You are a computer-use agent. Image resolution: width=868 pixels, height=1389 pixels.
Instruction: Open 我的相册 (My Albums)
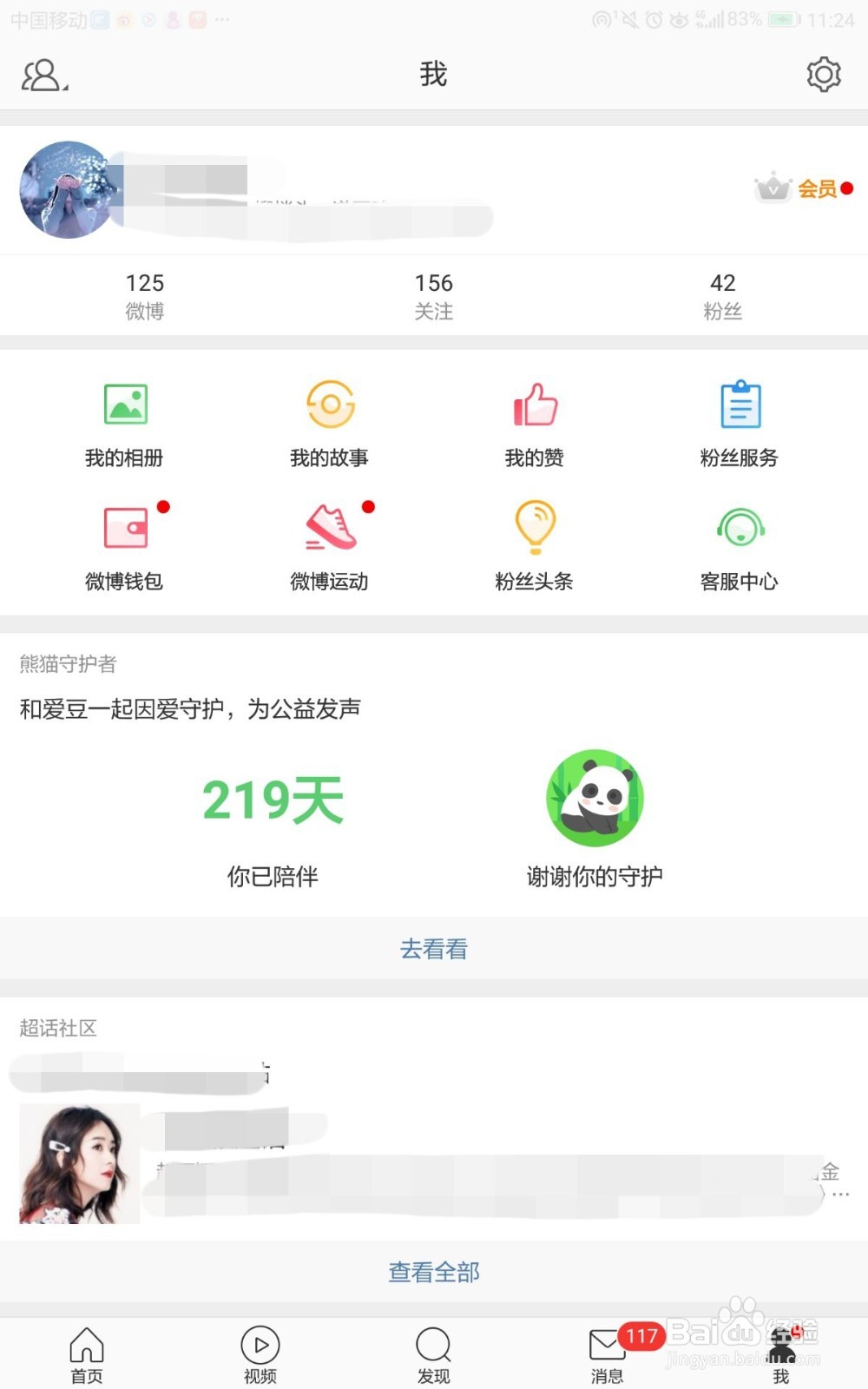click(x=124, y=423)
